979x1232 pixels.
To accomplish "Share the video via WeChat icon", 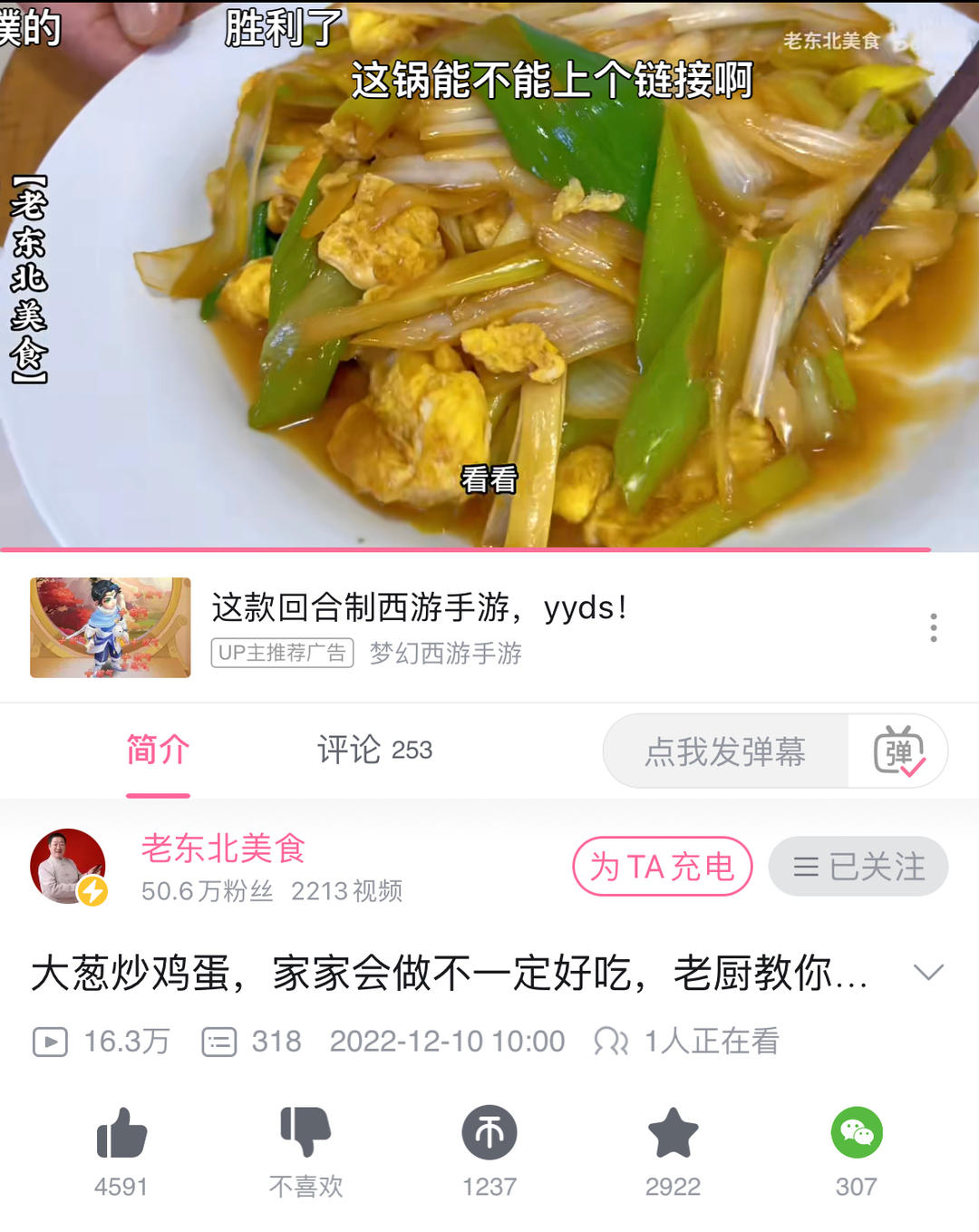I will point(857,1133).
